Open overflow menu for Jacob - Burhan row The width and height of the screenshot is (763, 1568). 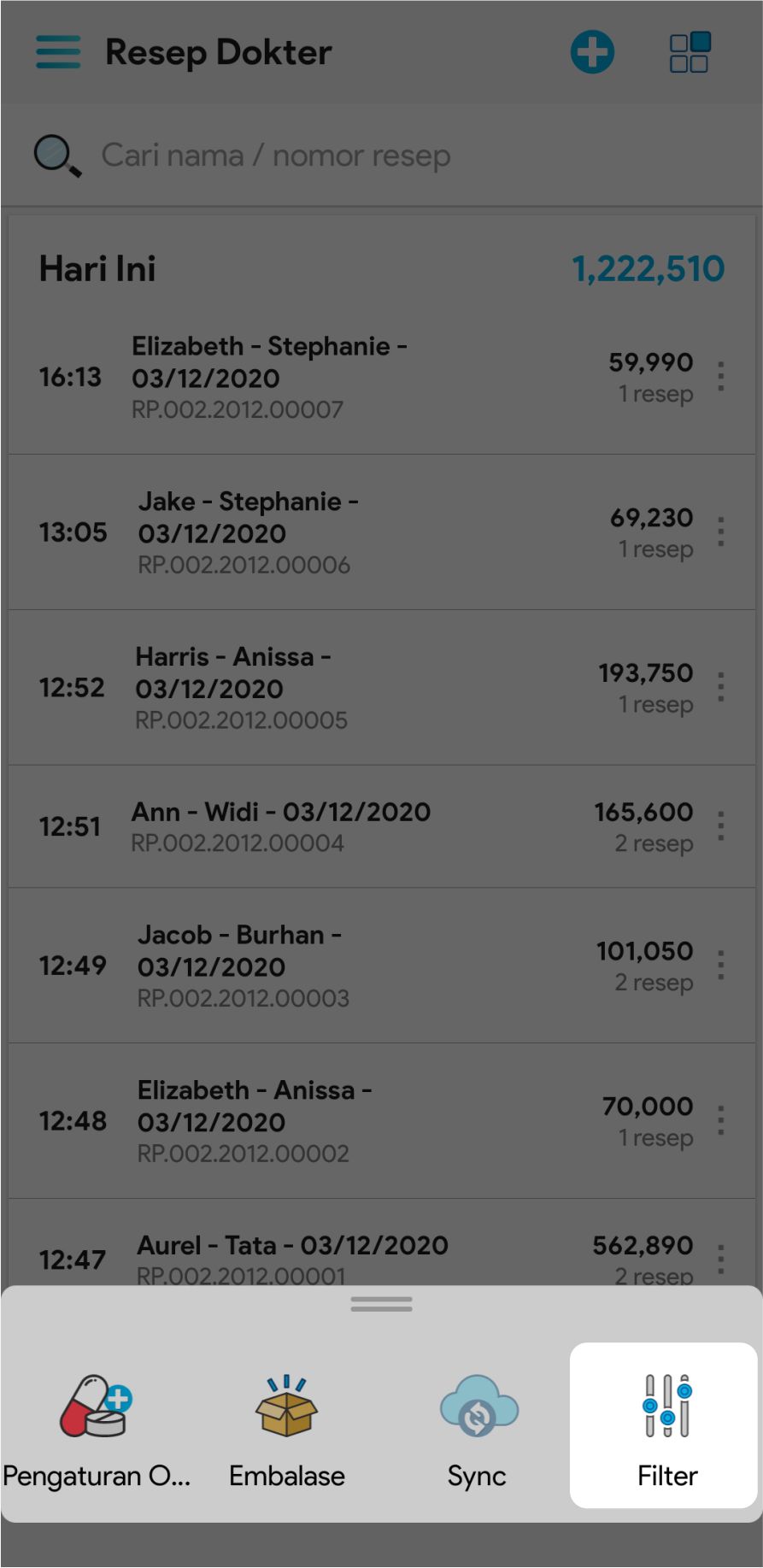[x=721, y=966]
